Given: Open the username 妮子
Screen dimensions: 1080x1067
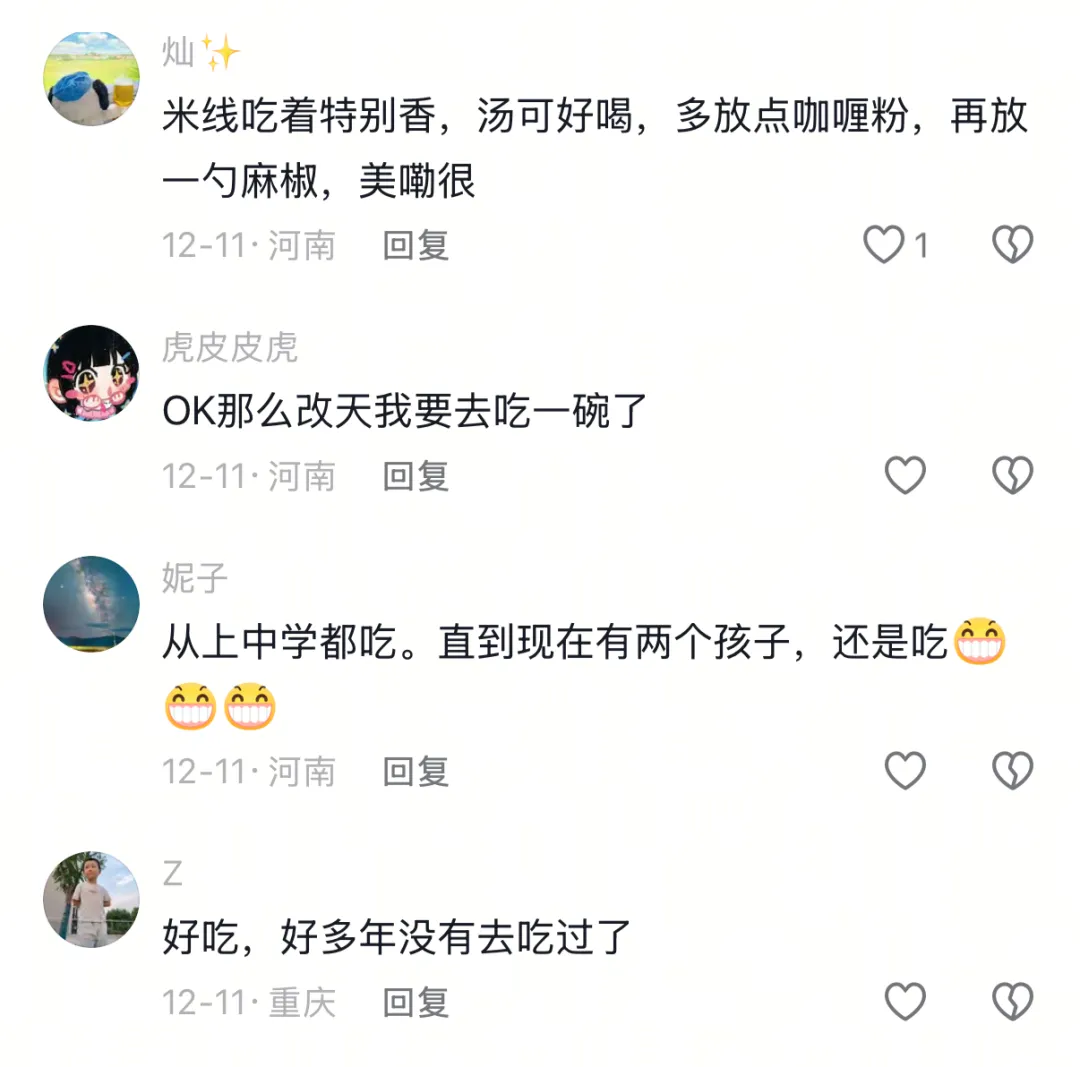Looking at the screenshot, I should [x=195, y=578].
